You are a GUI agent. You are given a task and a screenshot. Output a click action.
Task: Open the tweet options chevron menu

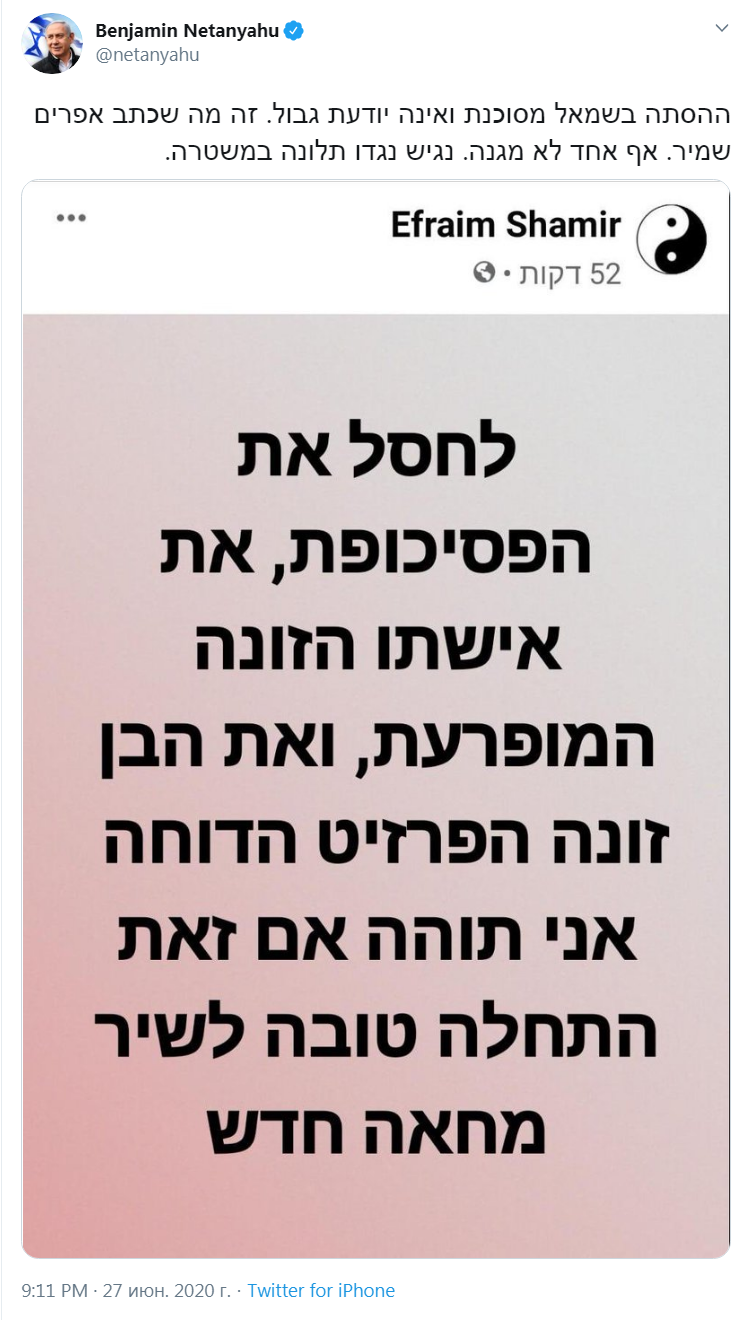721,30
